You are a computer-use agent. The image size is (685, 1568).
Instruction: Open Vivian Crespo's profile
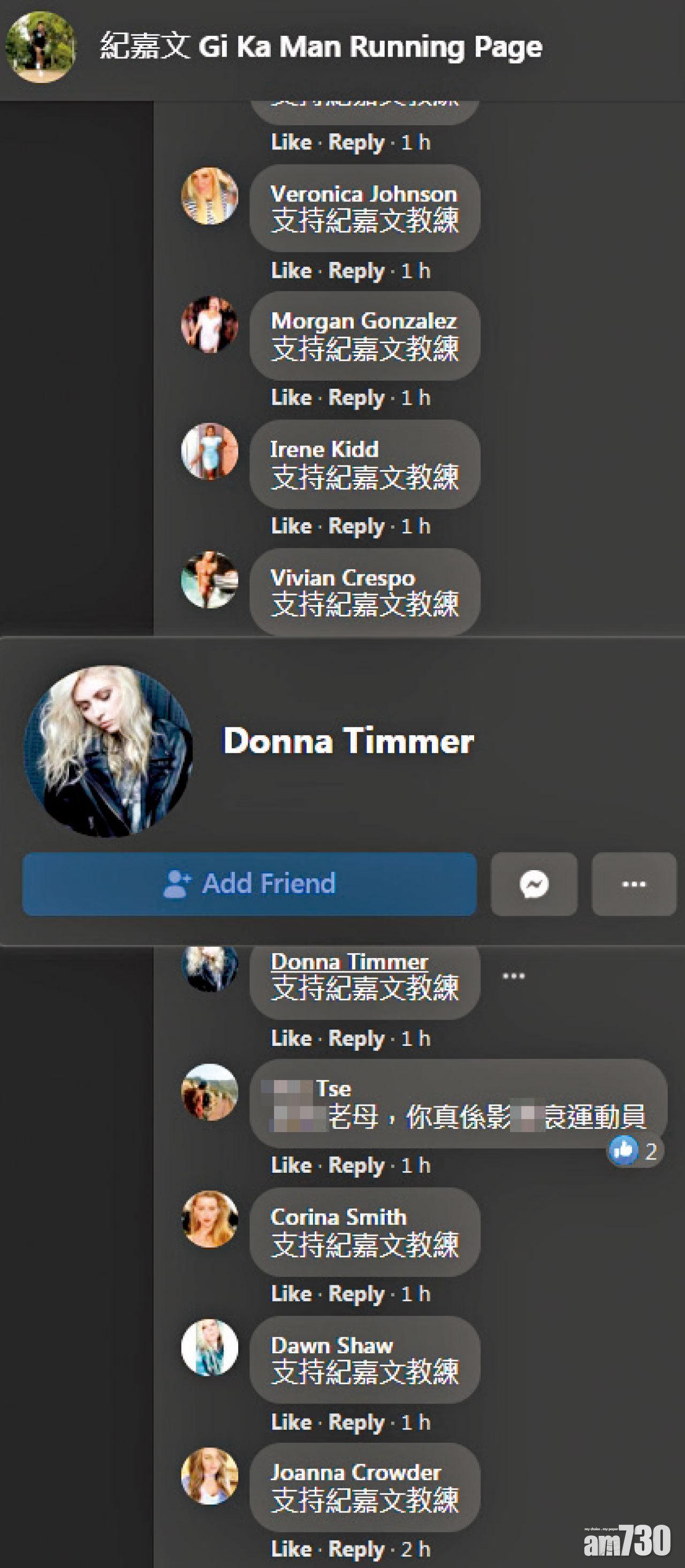click(x=342, y=577)
